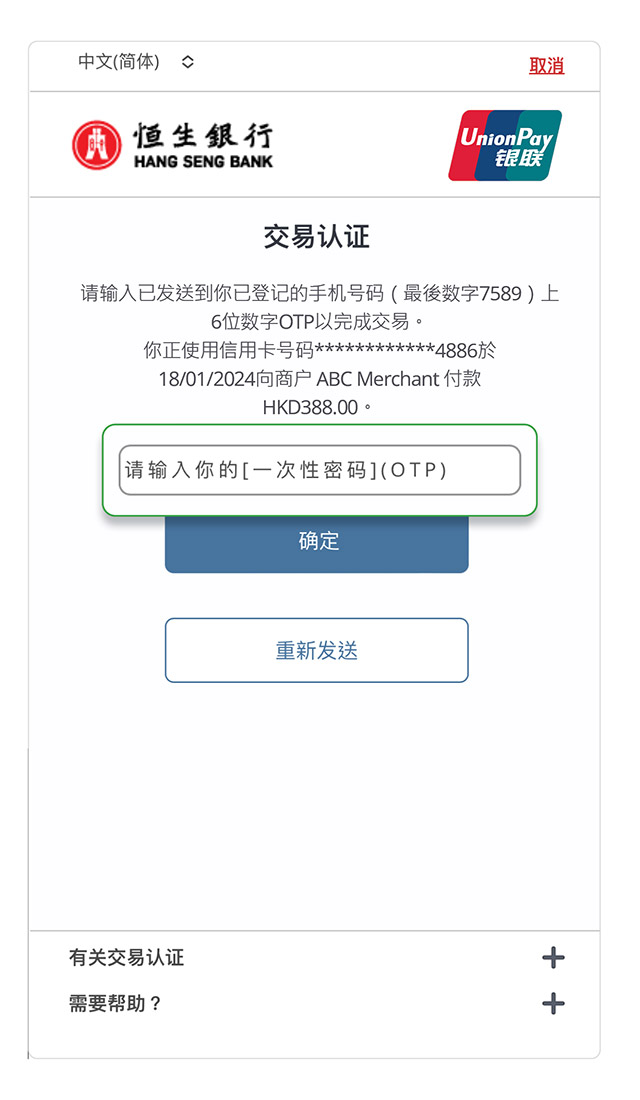Expand the 有关交易认证 section
640x1100 pixels.
[x=315, y=958]
